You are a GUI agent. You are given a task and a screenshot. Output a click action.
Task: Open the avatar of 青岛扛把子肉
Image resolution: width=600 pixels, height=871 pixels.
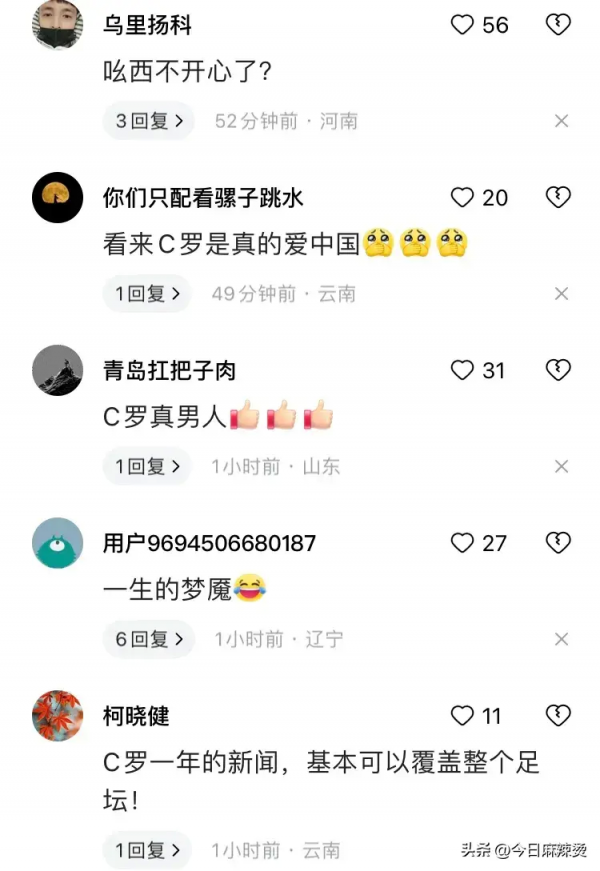[57, 370]
